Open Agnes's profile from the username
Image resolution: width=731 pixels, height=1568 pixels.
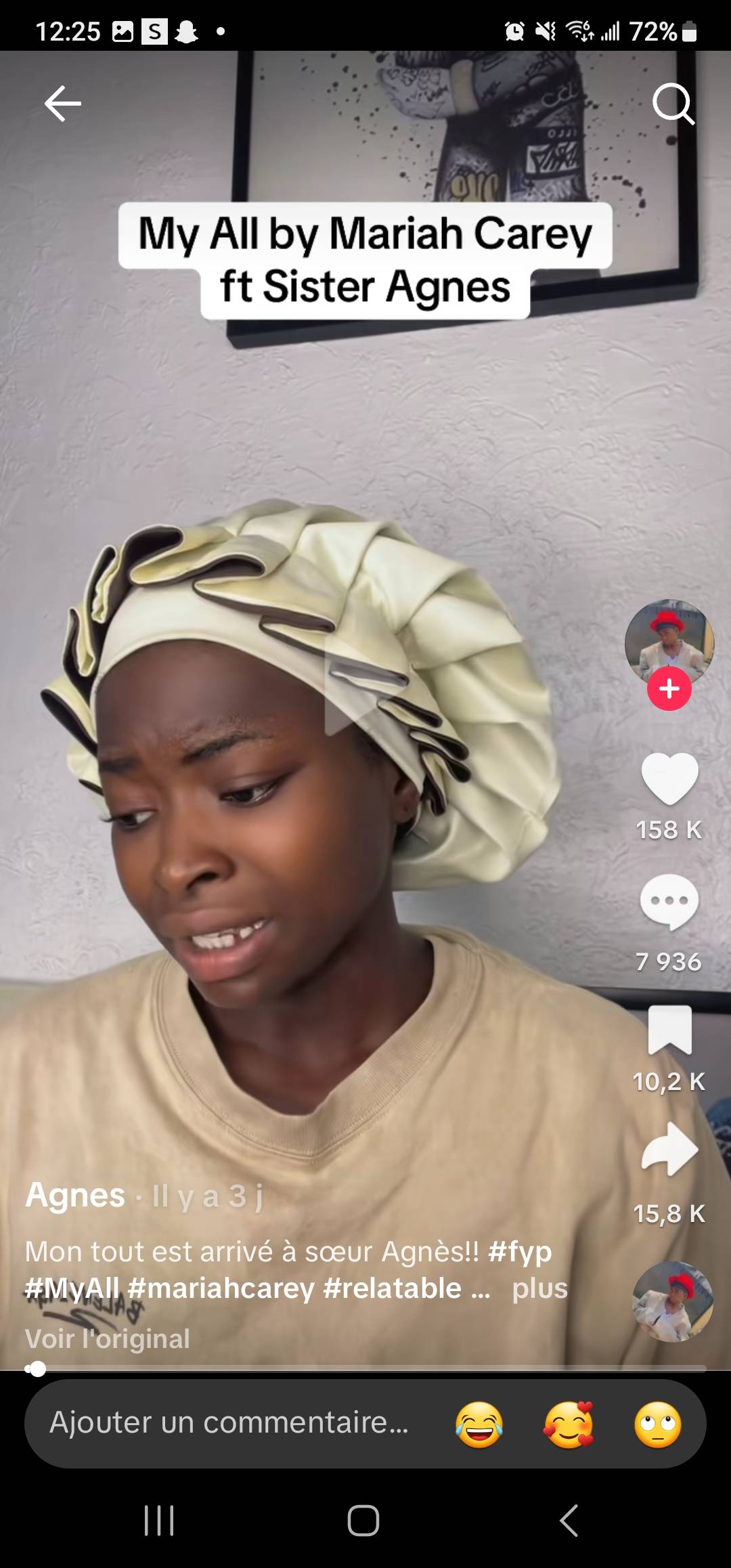point(75,1196)
